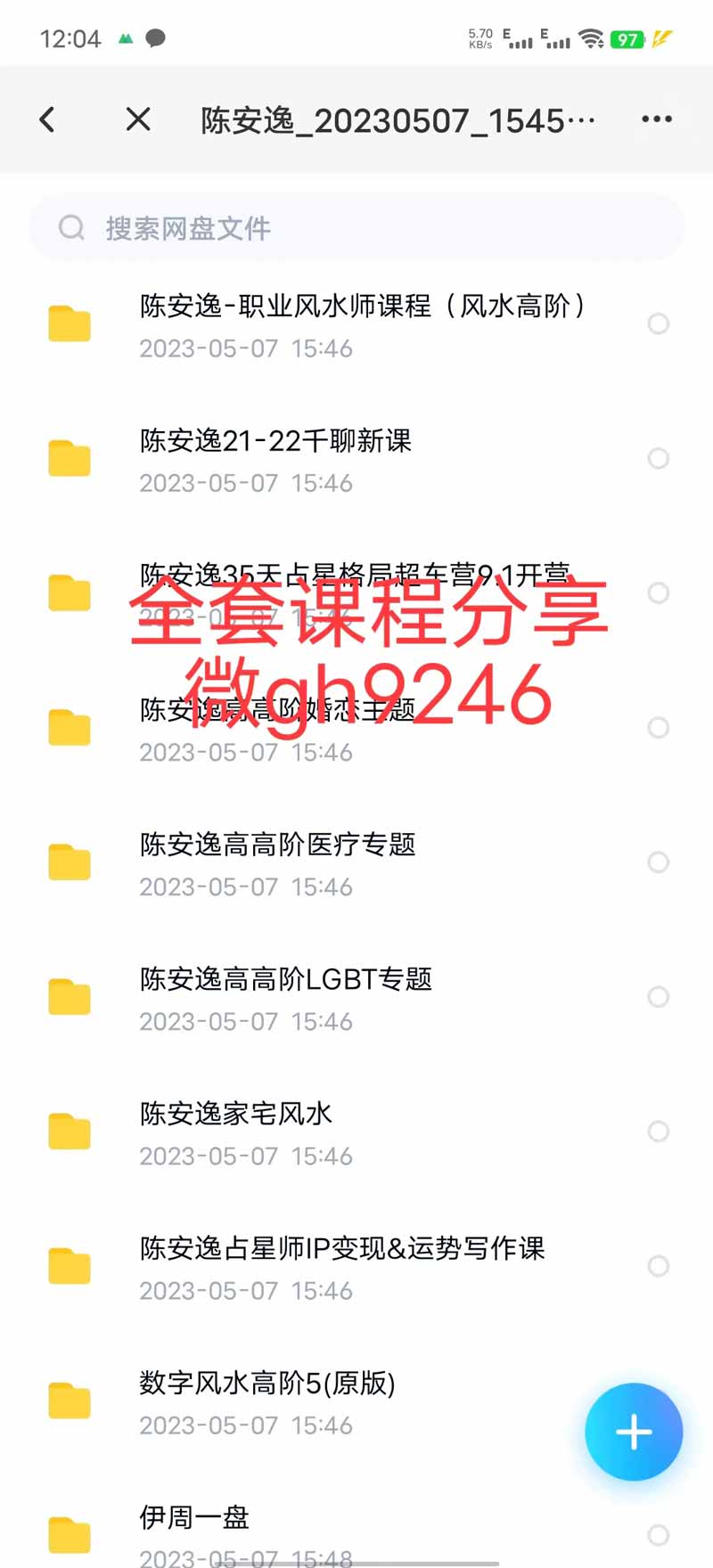Open the 陈安逸高高阶医疗专题 folder
The height and width of the screenshot is (1568, 713).
pyautogui.click(x=356, y=863)
